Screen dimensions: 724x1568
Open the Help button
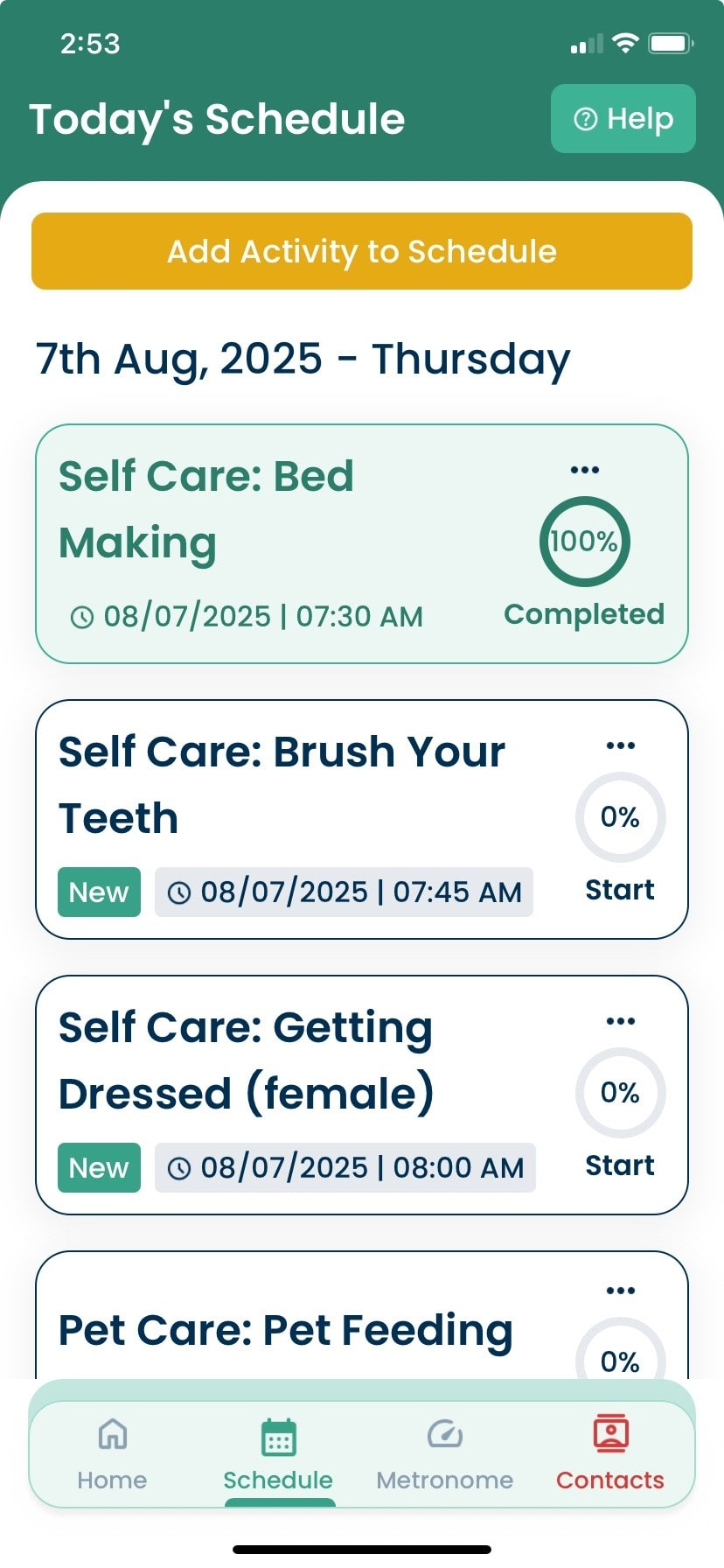click(623, 119)
